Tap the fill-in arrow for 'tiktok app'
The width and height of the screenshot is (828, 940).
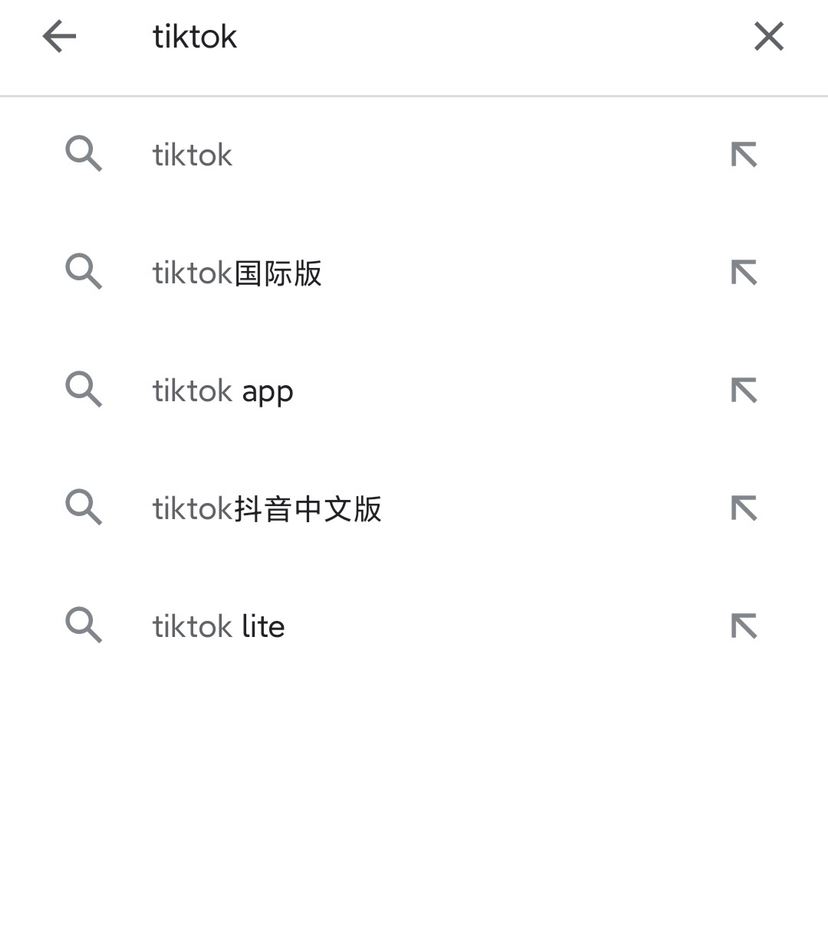coord(743,390)
